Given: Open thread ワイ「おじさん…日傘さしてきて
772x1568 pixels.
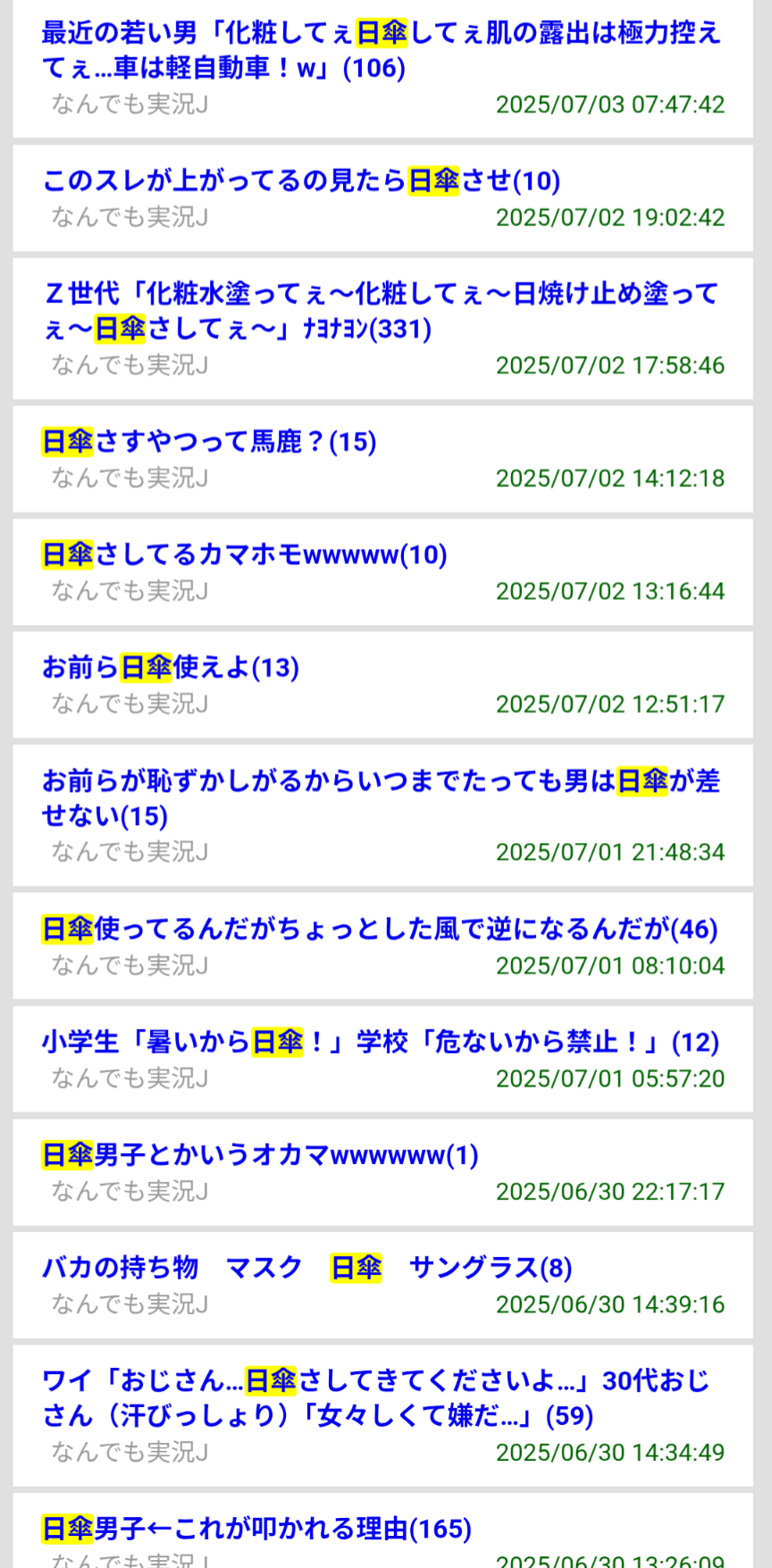Looking at the screenshot, I should click(x=375, y=1398).
